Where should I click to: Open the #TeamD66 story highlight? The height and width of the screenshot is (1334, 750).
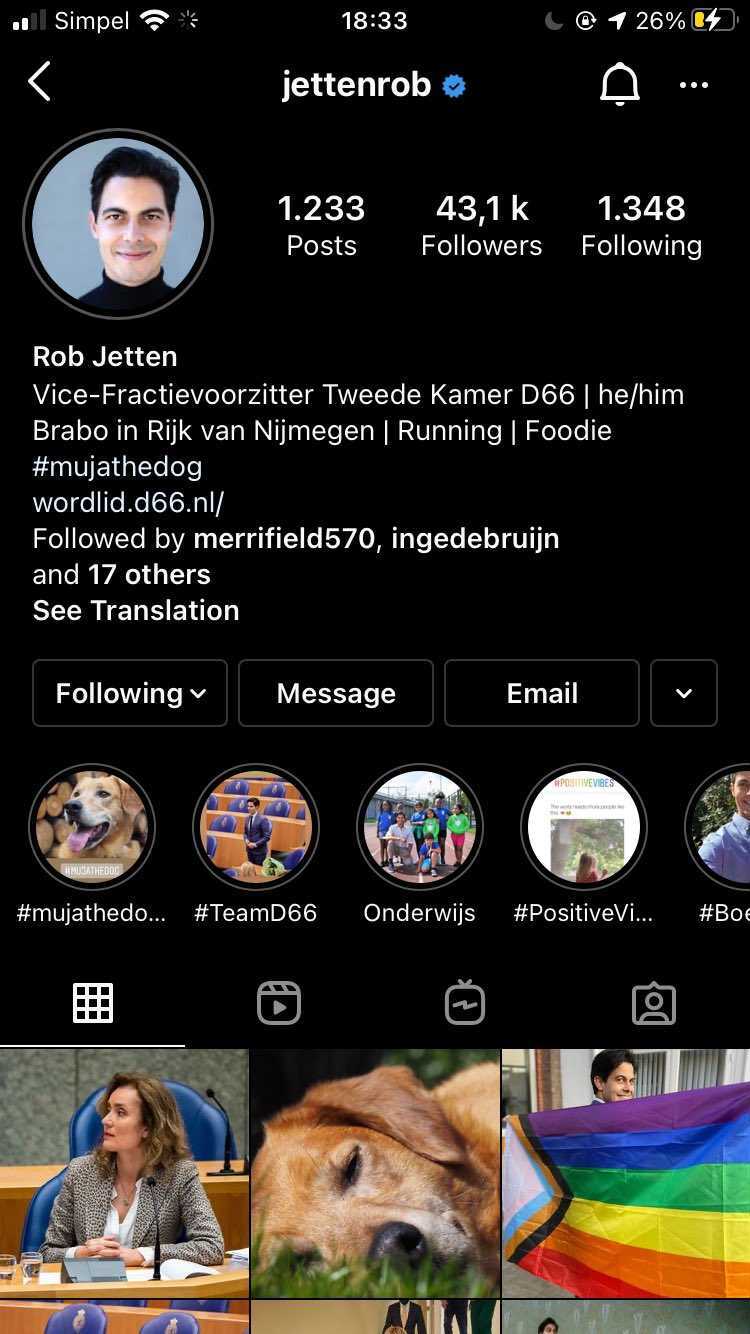(256, 827)
